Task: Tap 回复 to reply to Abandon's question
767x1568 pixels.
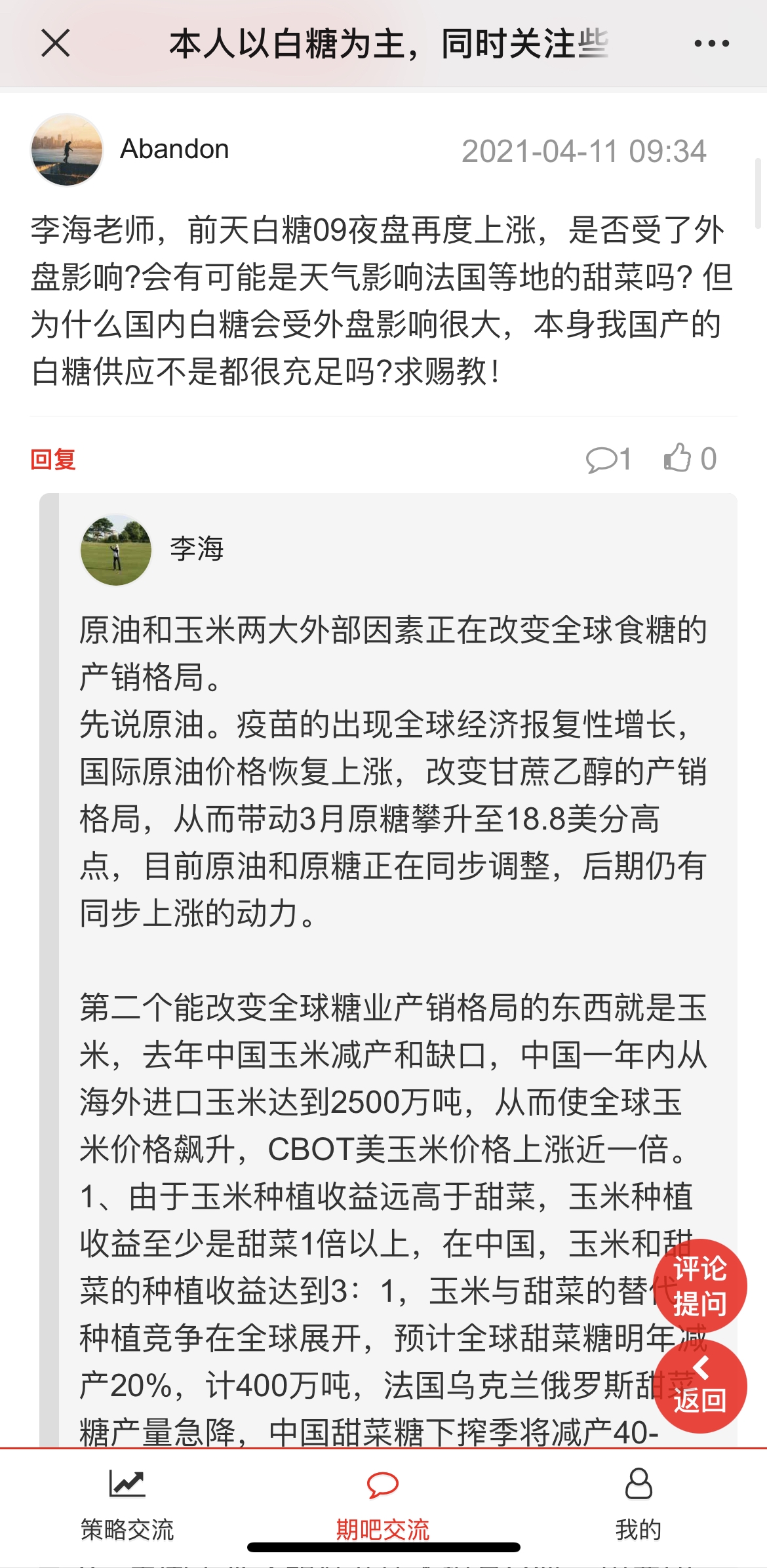Action: [53, 459]
